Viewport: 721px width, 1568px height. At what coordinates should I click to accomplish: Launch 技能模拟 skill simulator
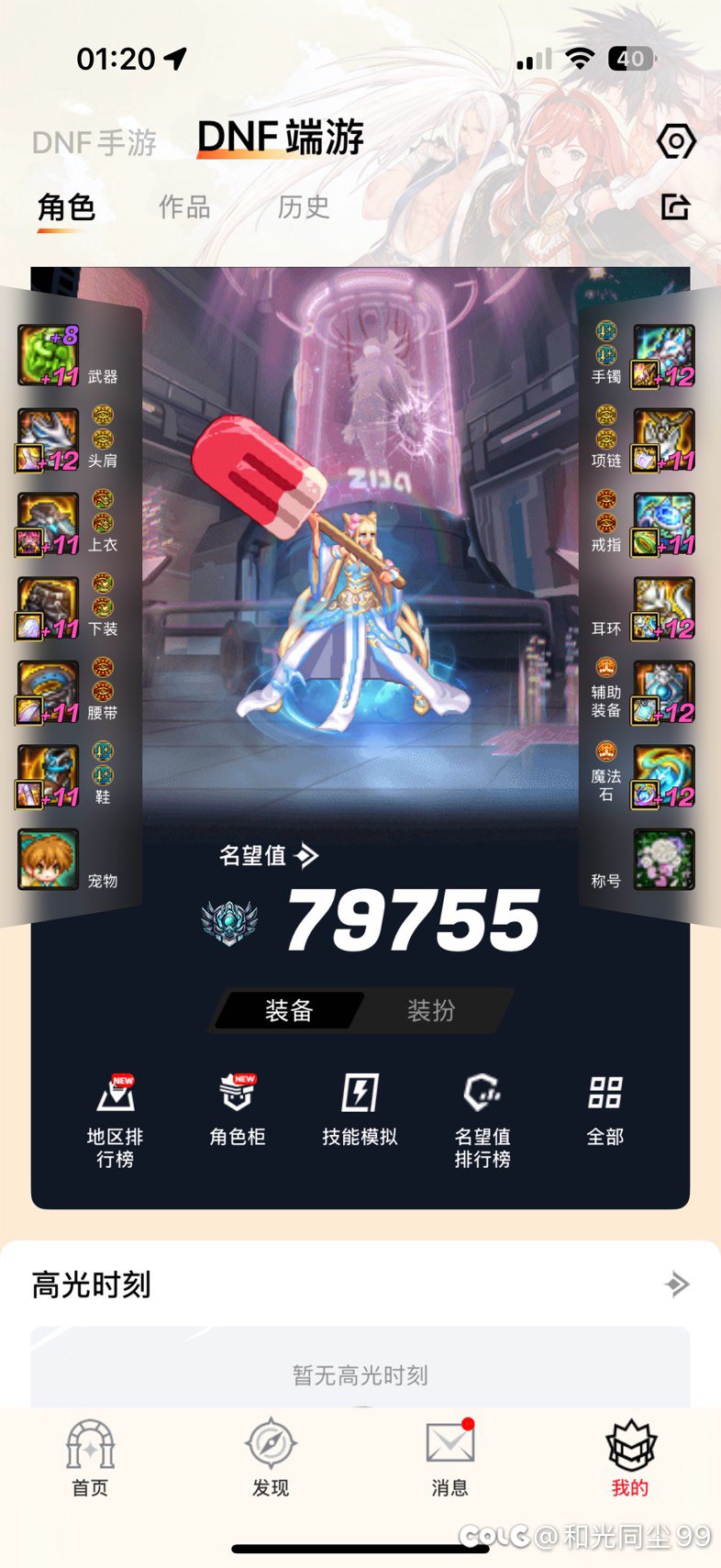pos(360,1110)
